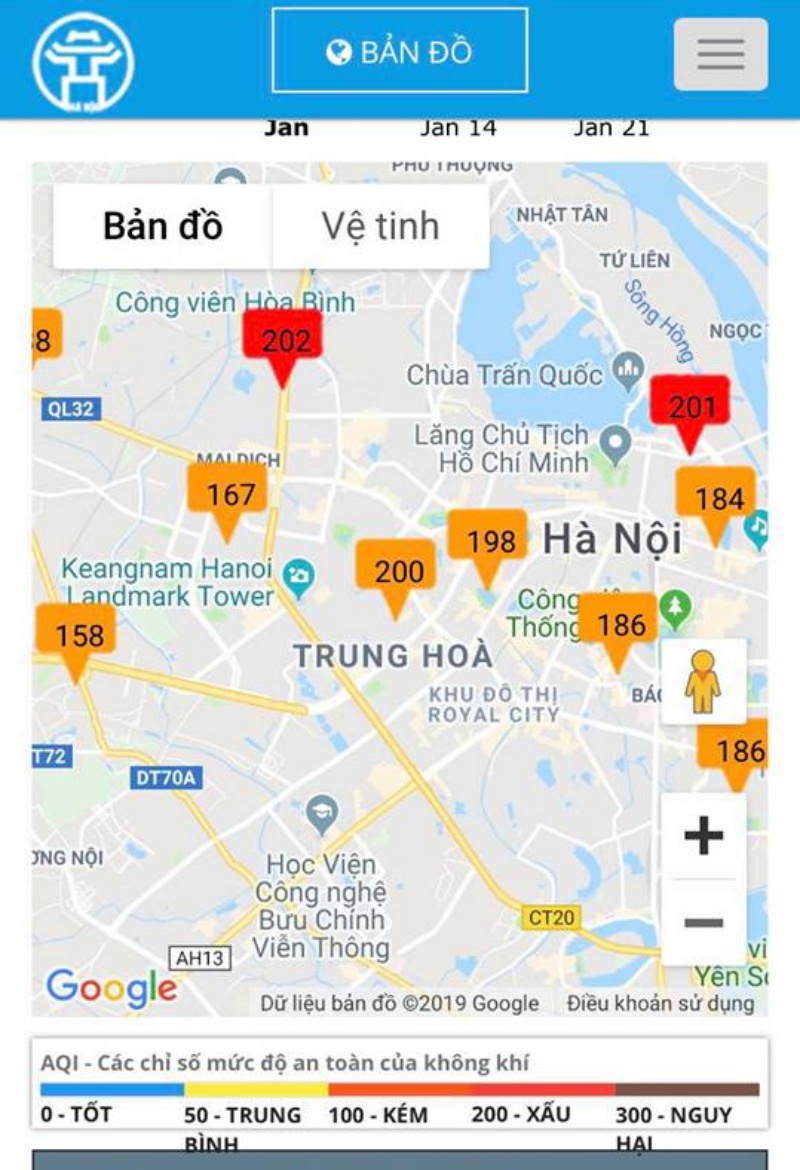The image size is (800, 1170).
Task: Switch to Vệ tinh satellite view
Action: (380, 226)
